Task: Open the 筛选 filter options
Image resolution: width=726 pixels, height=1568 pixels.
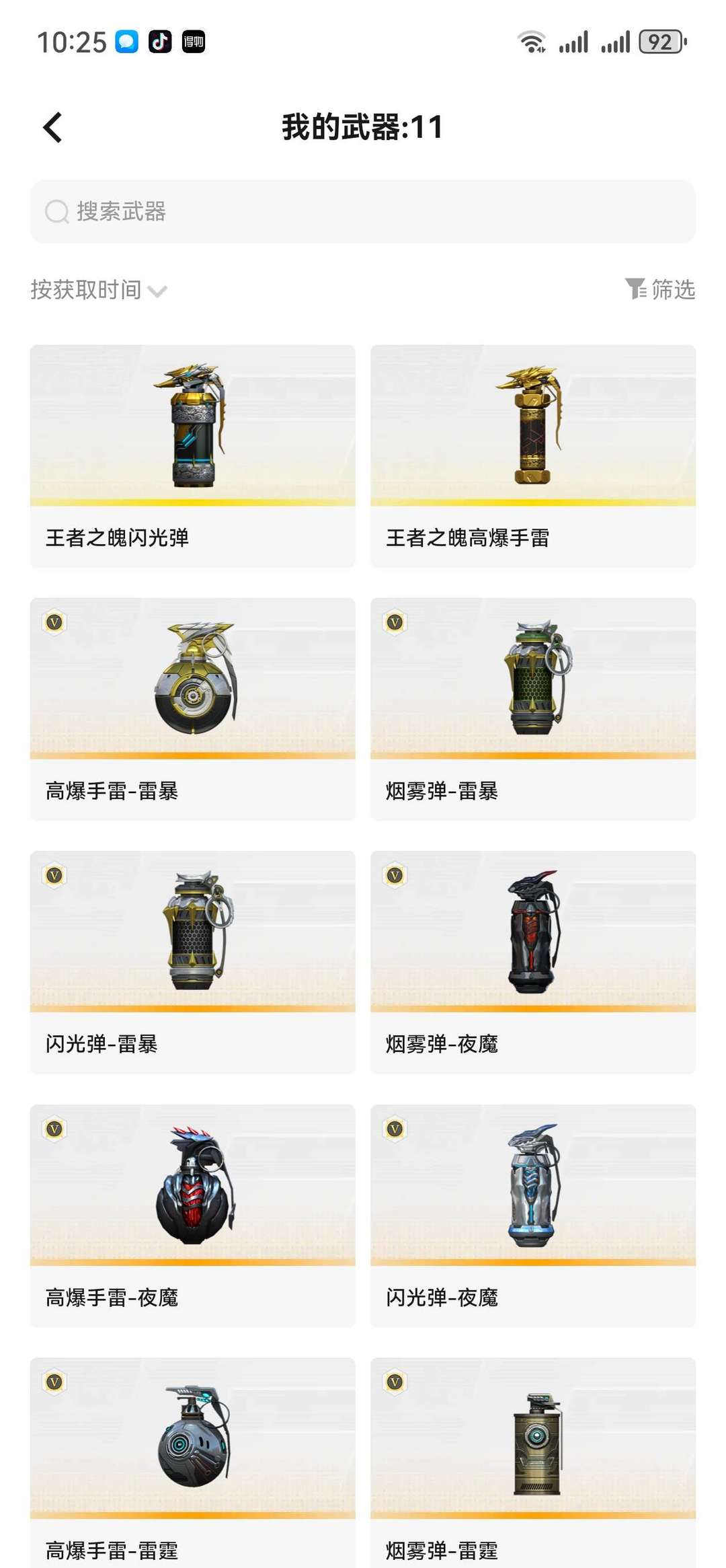Action: point(660,289)
